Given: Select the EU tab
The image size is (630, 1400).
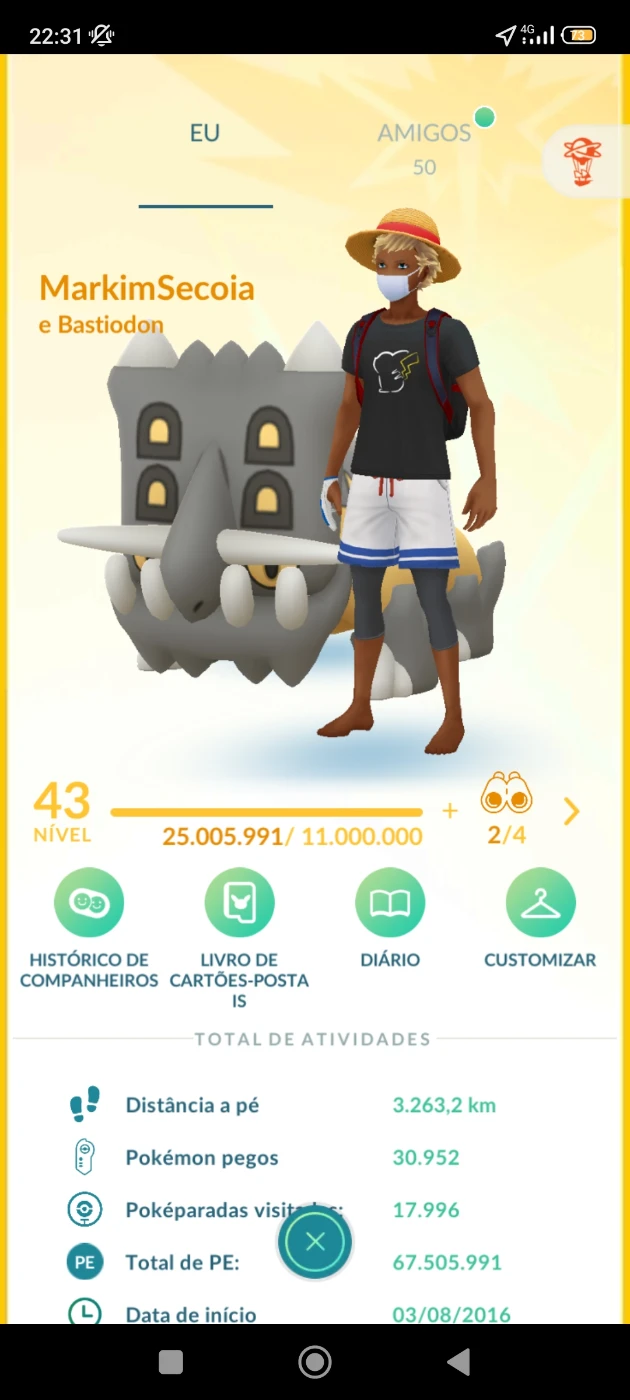Looking at the screenshot, I should 205,133.
